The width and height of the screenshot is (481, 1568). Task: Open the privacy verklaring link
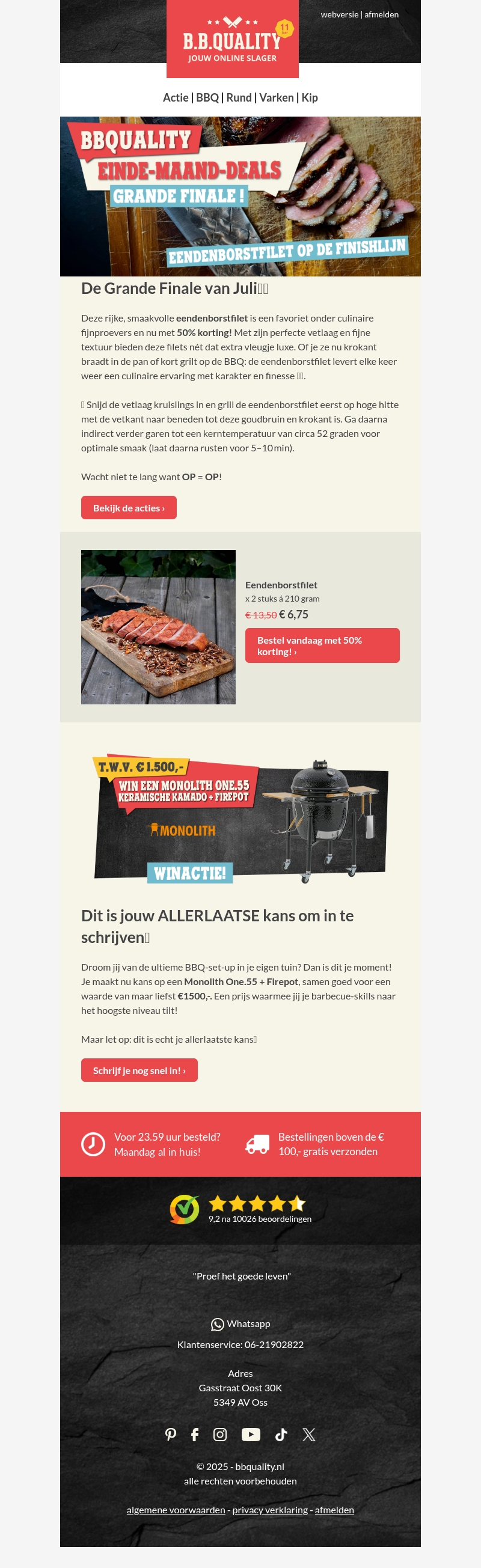(270, 1510)
